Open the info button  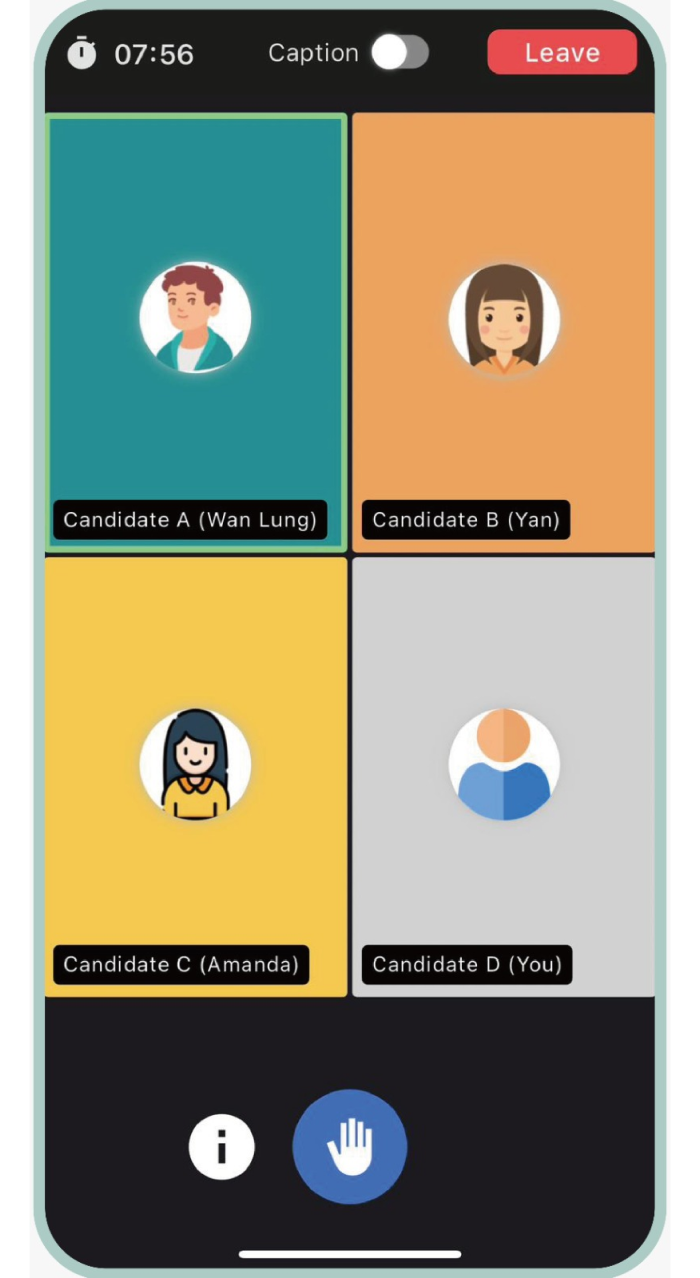(221, 1146)
